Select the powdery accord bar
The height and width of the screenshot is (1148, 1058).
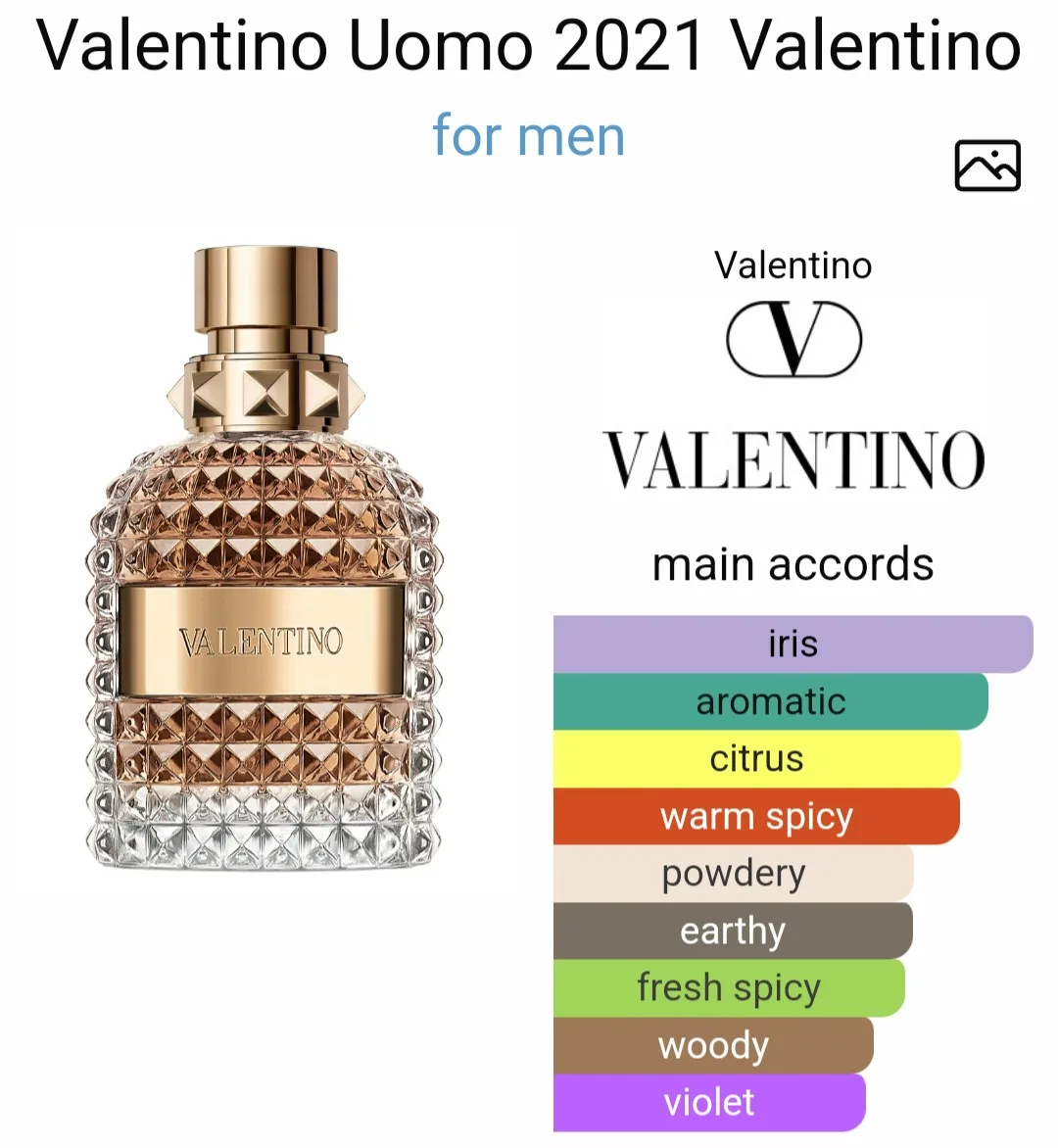[x=735, y=873]
